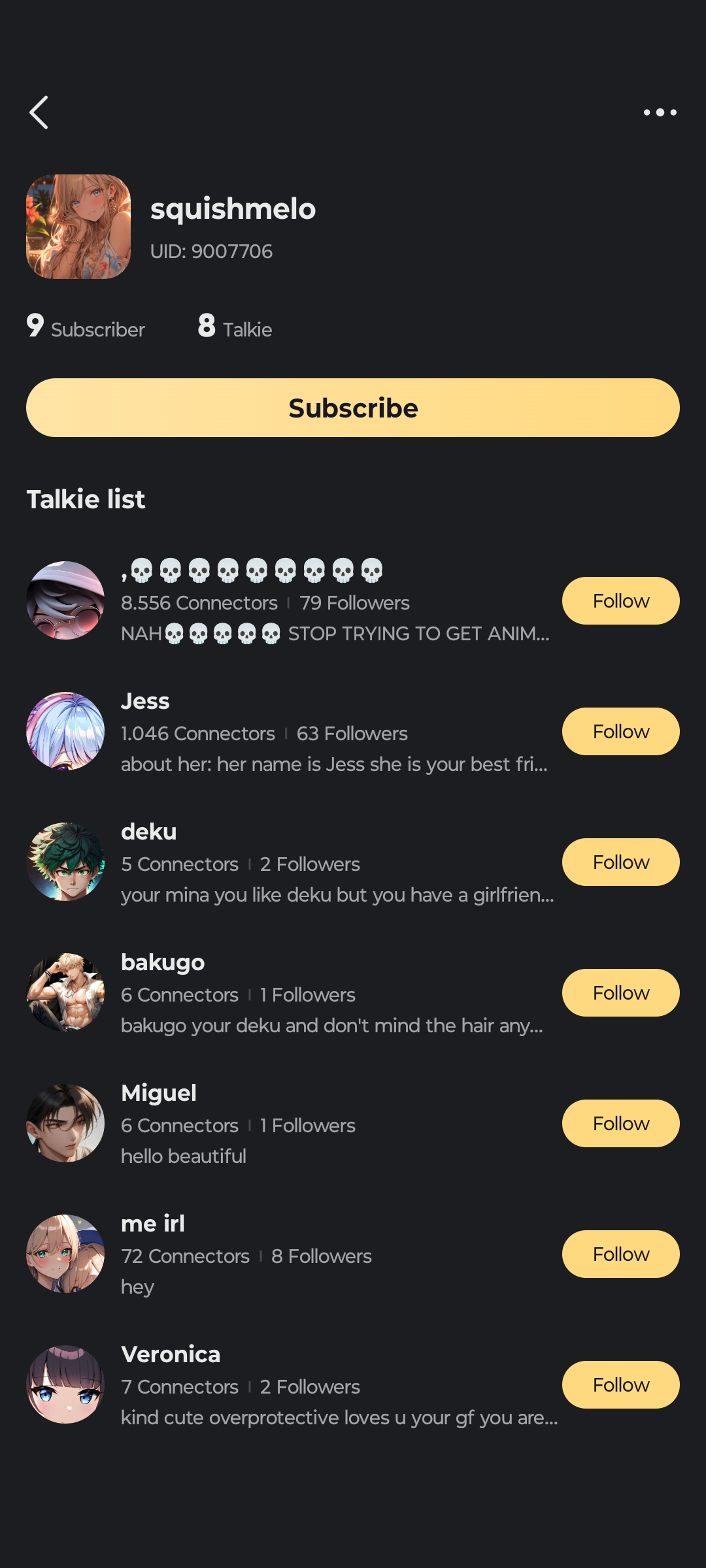
Task: View squishmelo's profile picture
Action: point(78,227)
